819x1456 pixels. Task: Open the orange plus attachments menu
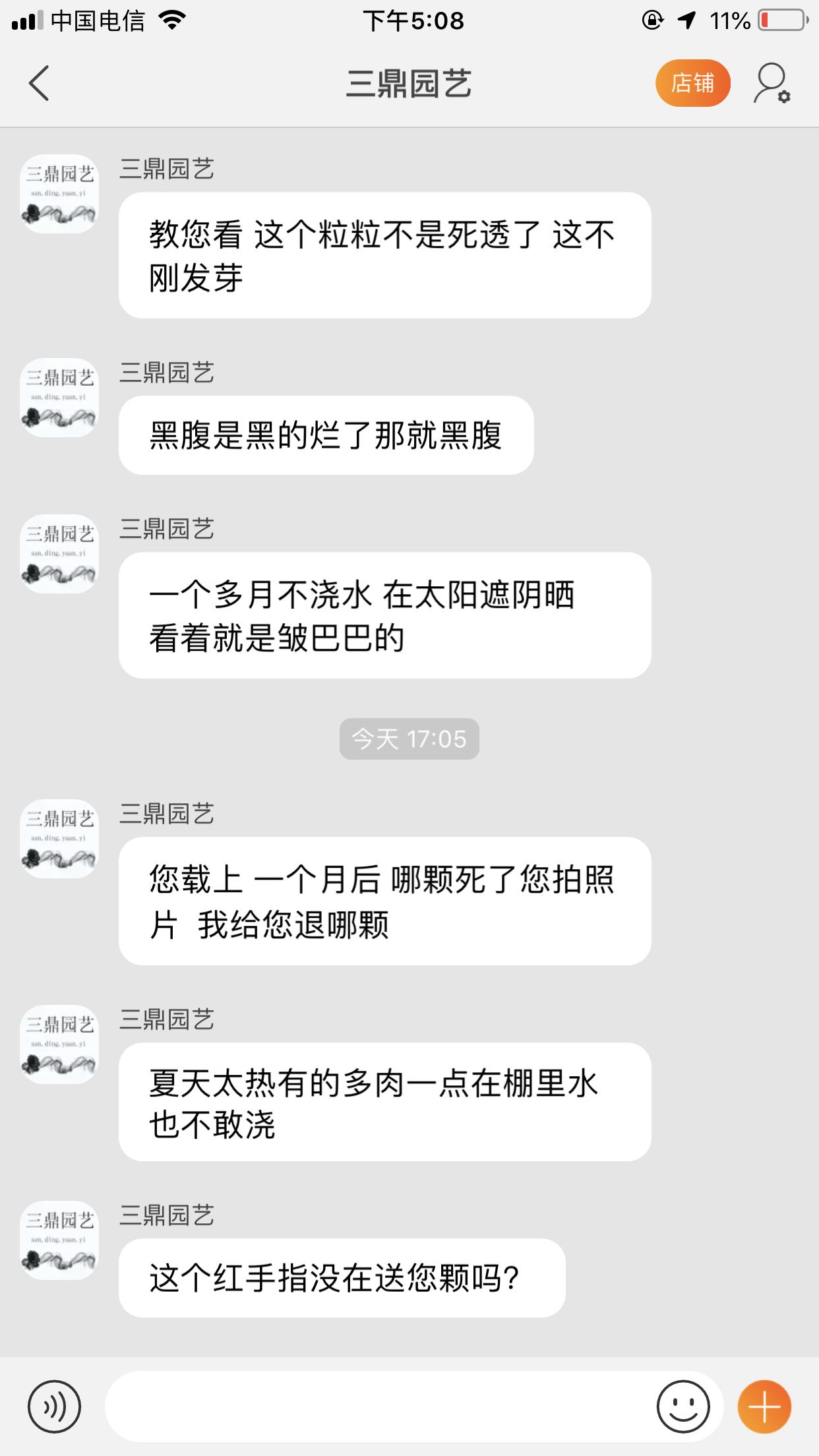tap(764, 1407)
